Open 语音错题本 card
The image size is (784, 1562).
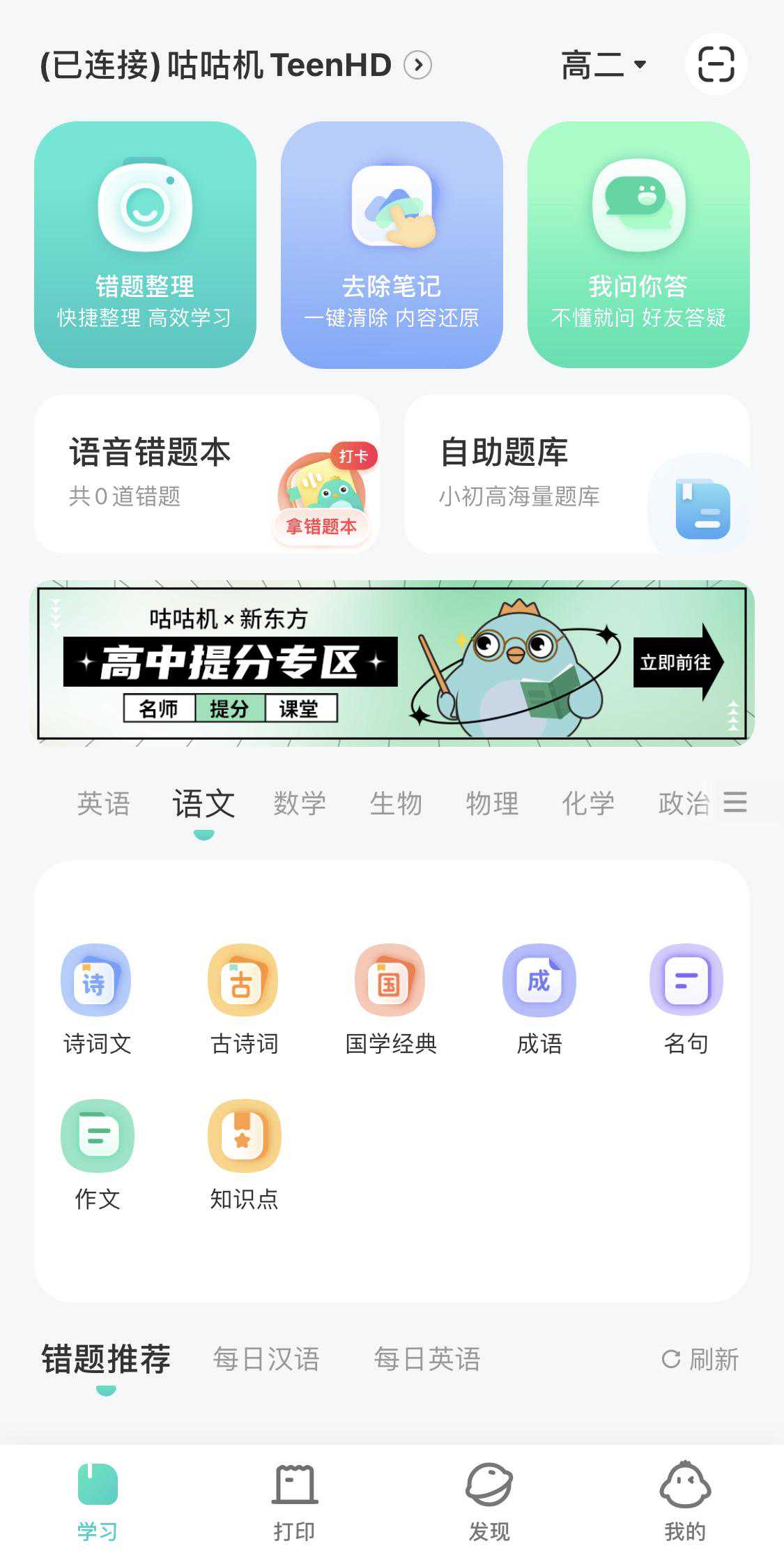[x=207, y=474]
